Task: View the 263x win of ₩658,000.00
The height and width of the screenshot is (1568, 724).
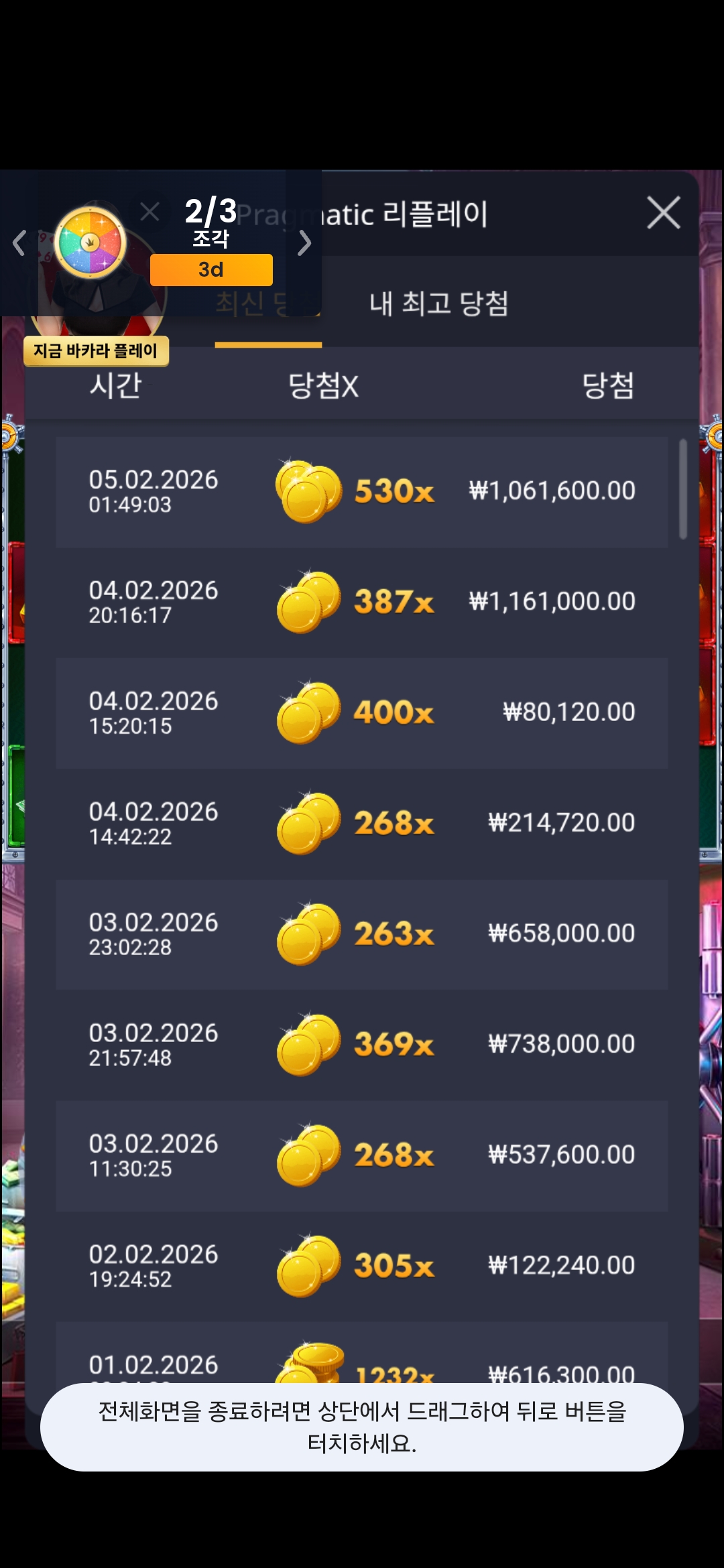Action: pyautogui.click(x=361, y=934)
